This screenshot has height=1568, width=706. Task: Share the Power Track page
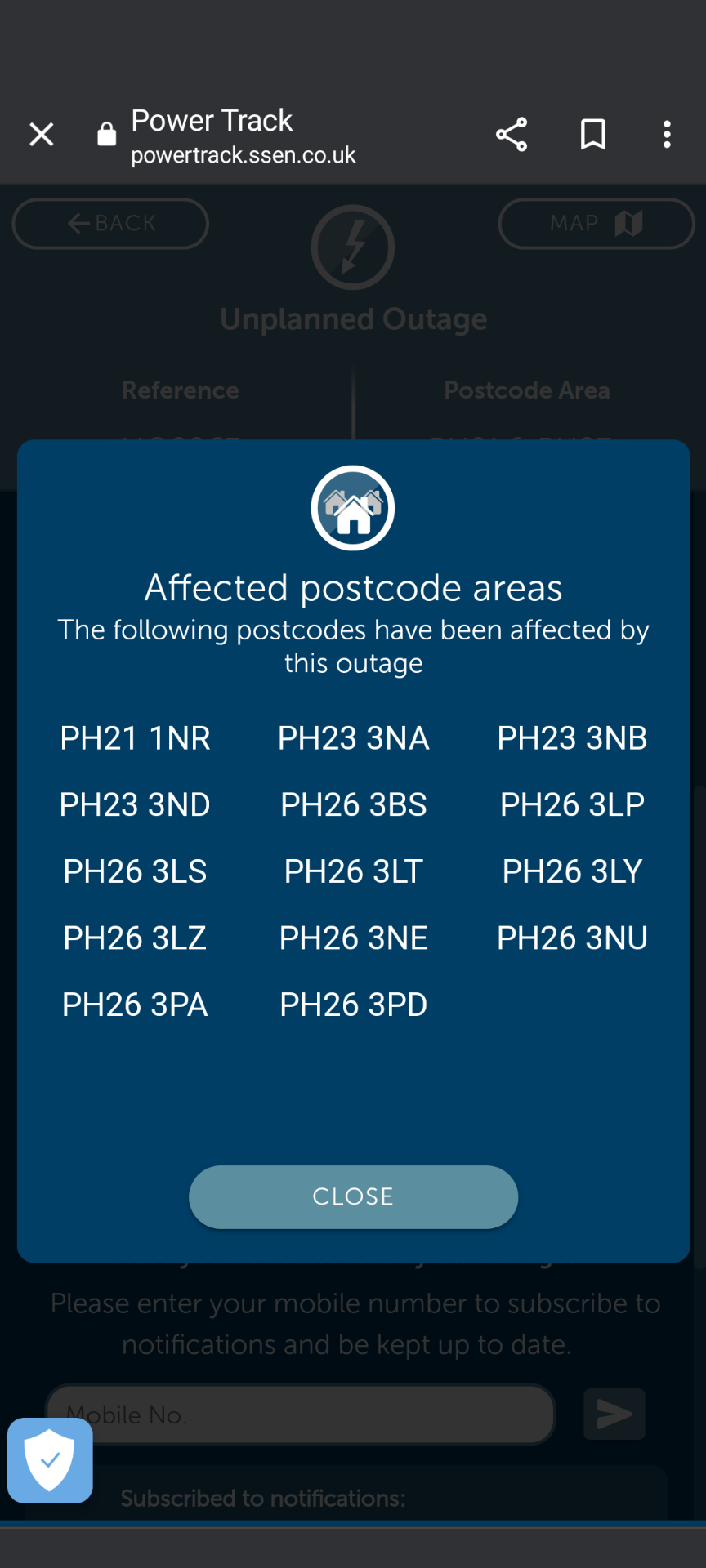pos(512,135)
